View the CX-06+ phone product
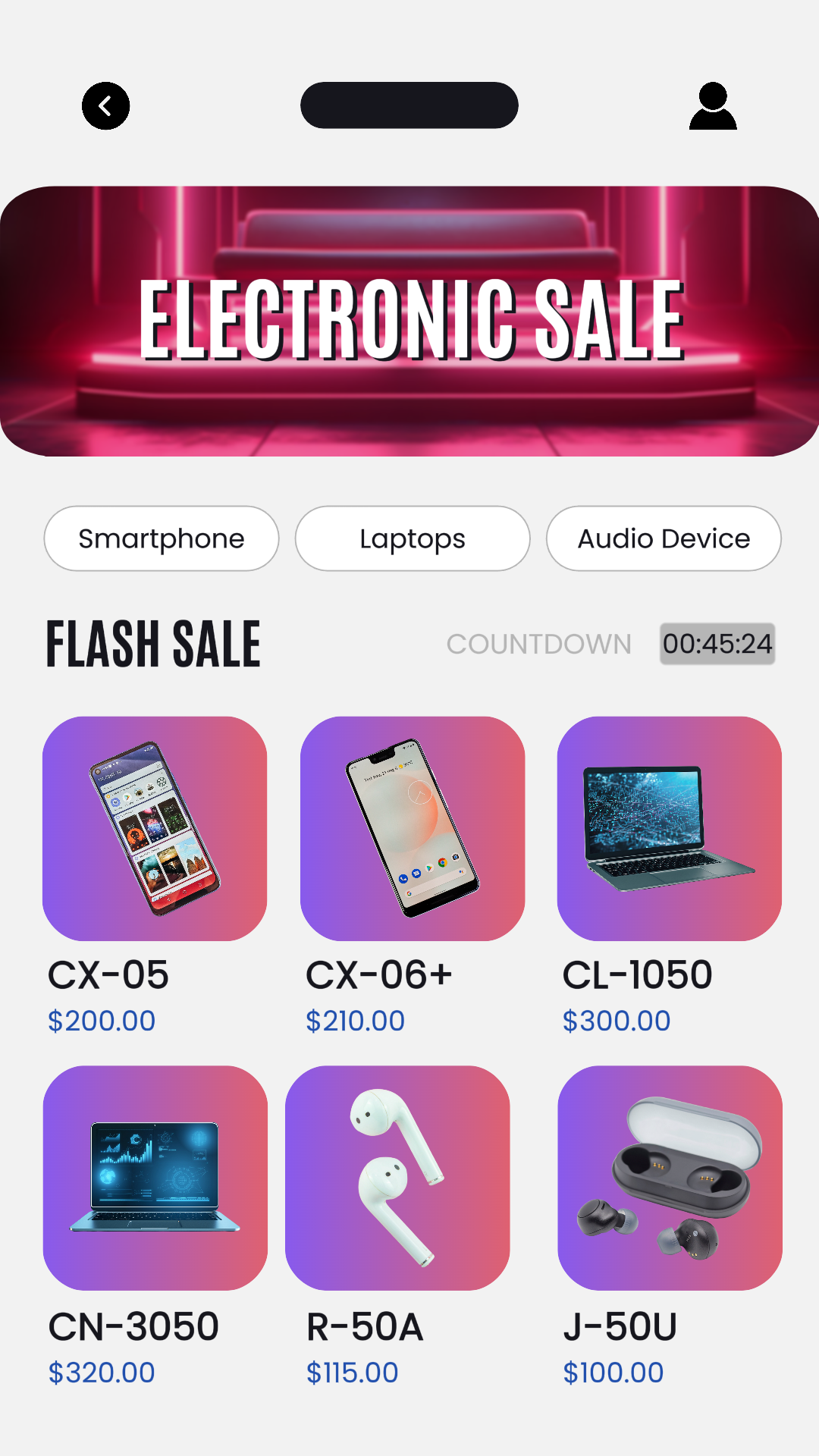Screen dimensions: 819x1456 tap(413, 829)
